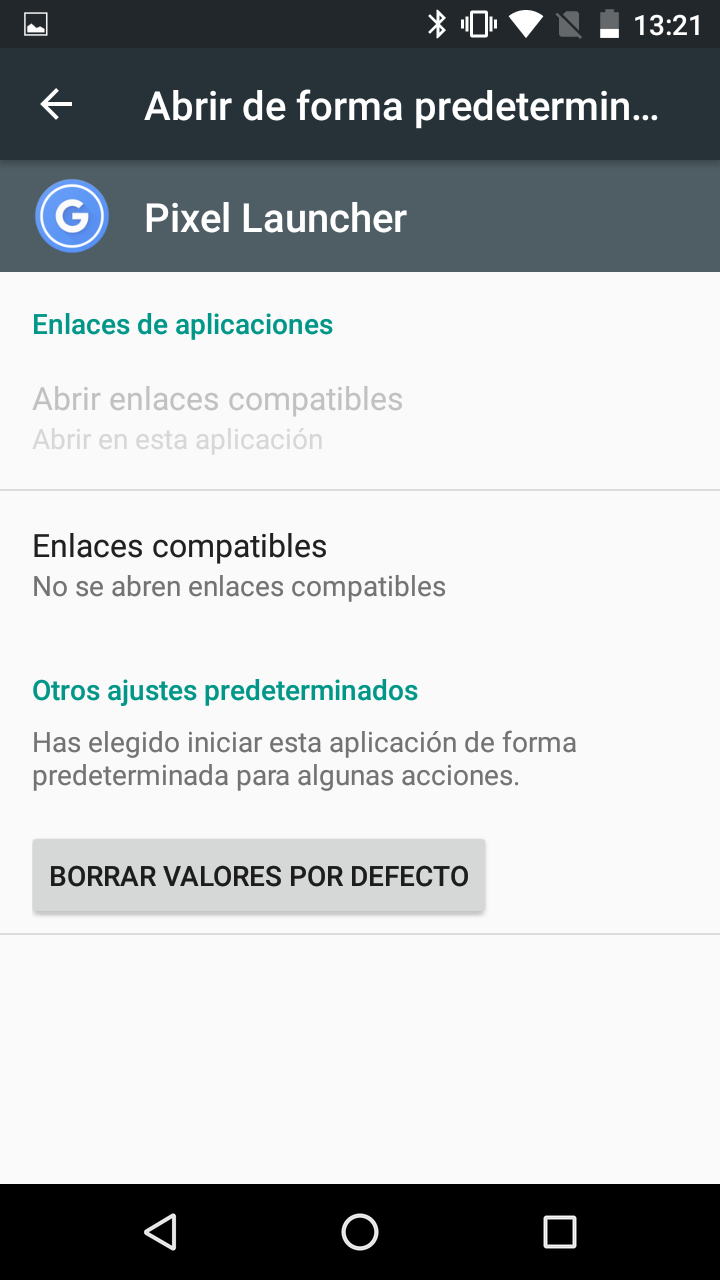Go back using the app bar arrow
This screenshot has height=1280, width=720.
[56, 104]
